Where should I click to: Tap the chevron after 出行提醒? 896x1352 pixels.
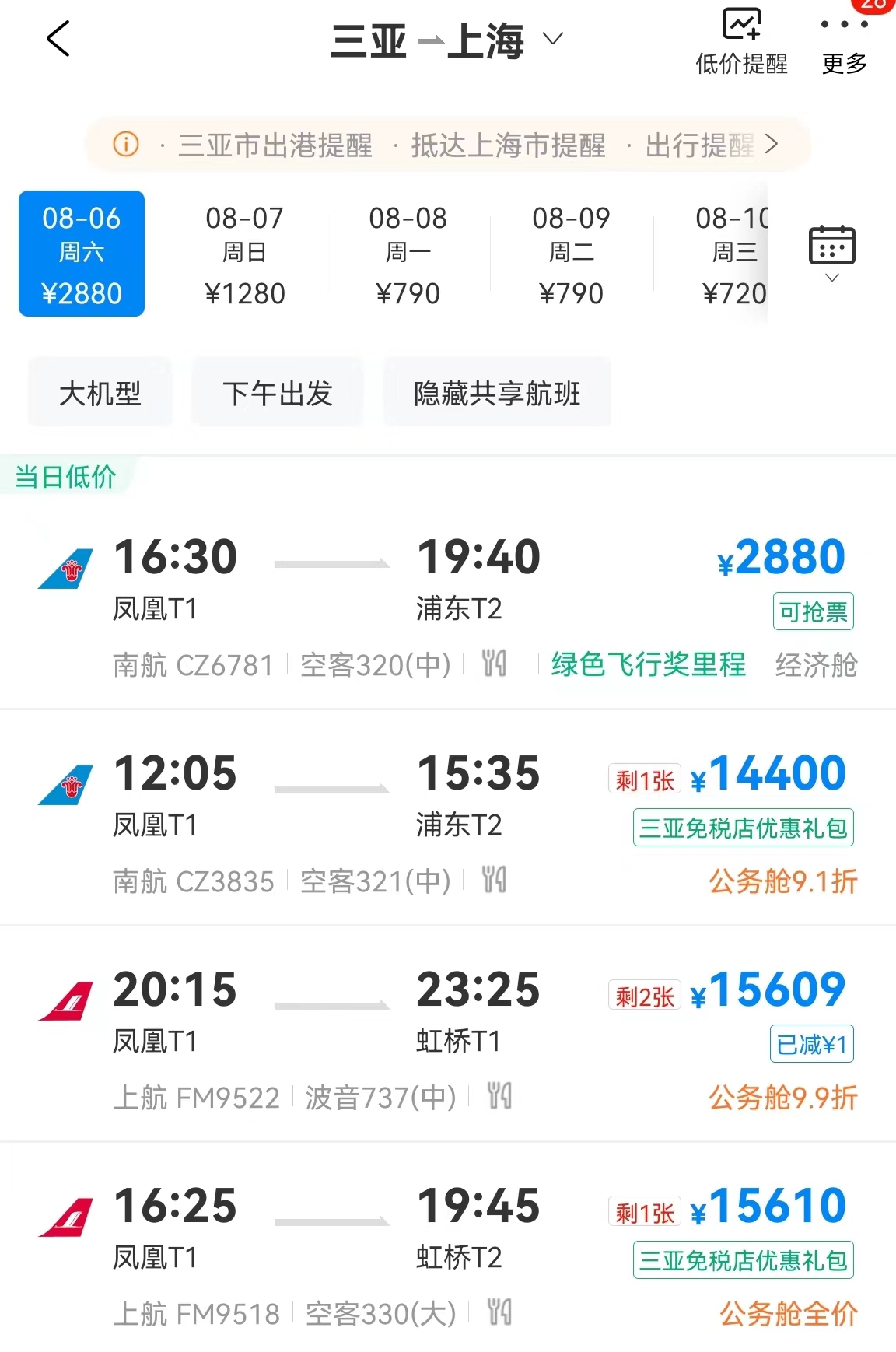(x=770, y=145)
